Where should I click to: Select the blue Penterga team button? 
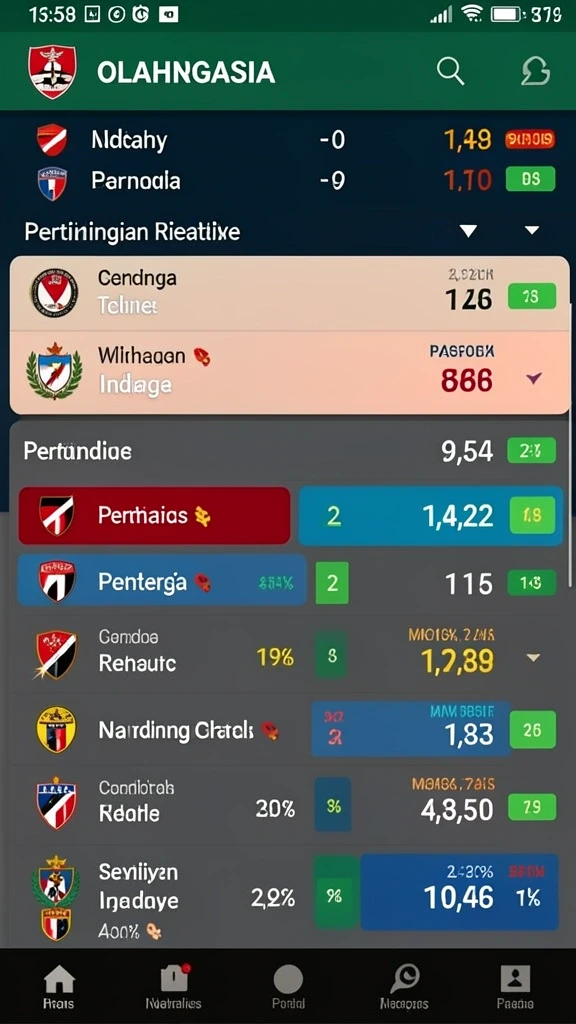point(162,580)
